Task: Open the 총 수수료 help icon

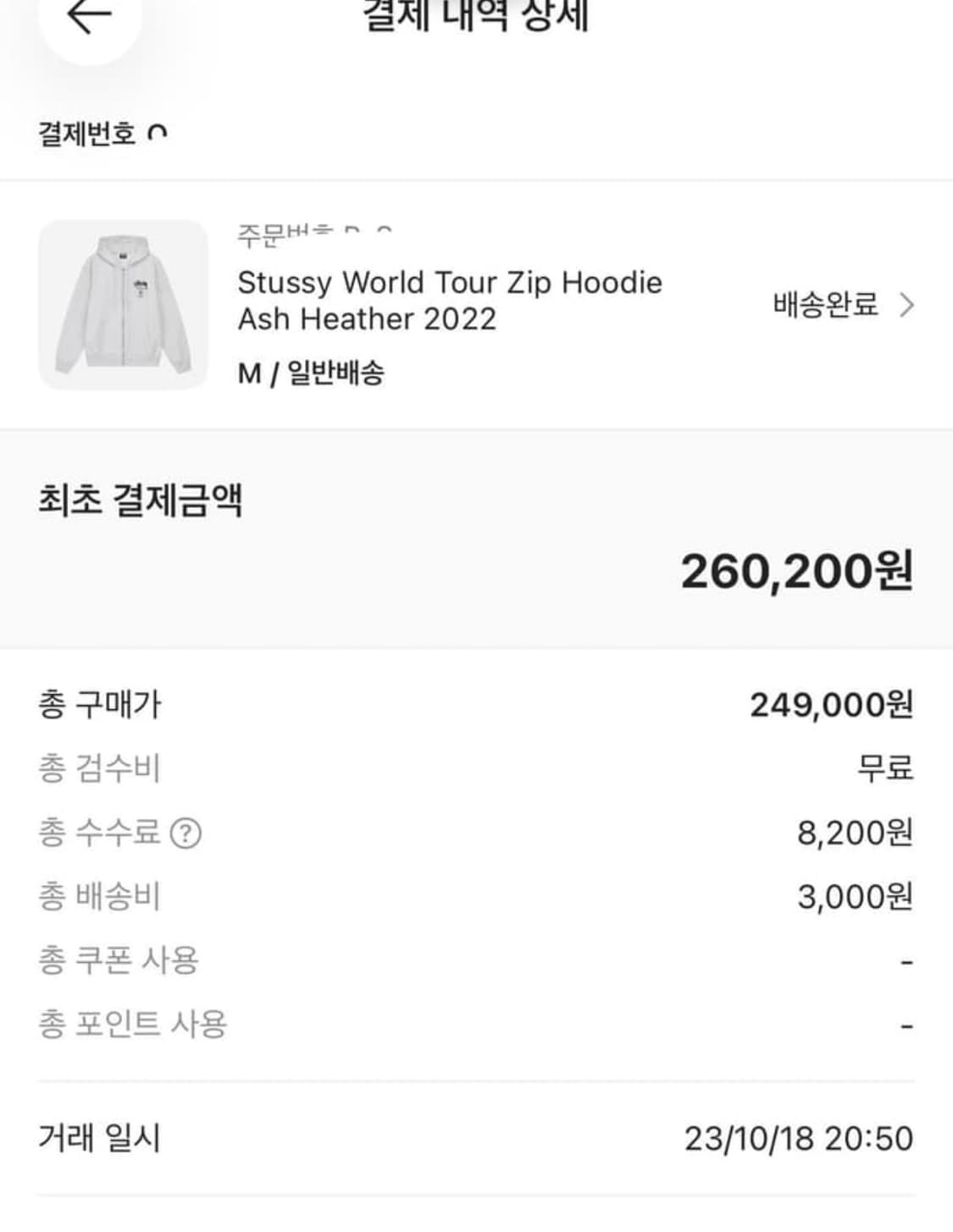Action: click(x=186, y=833)
